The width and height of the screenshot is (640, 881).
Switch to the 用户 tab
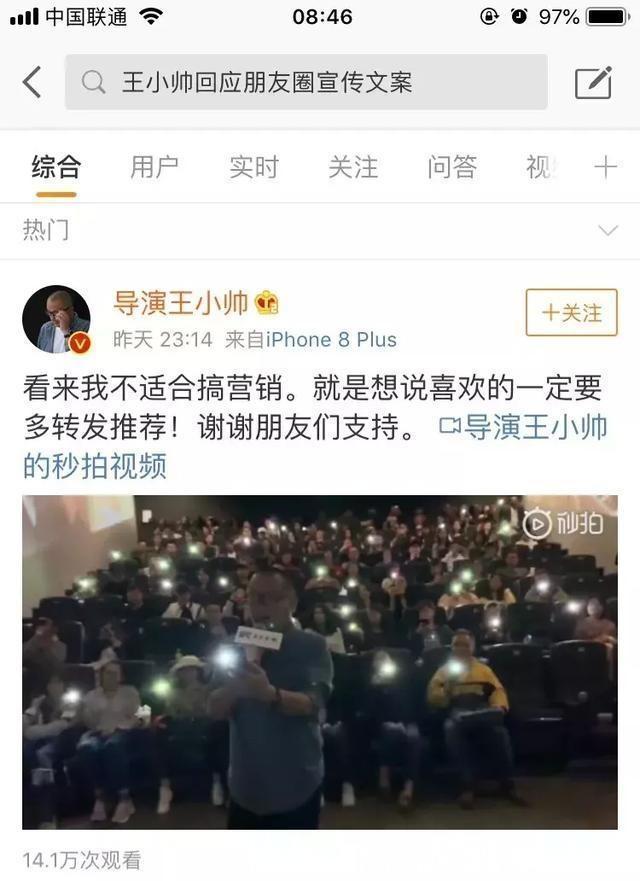154,167
